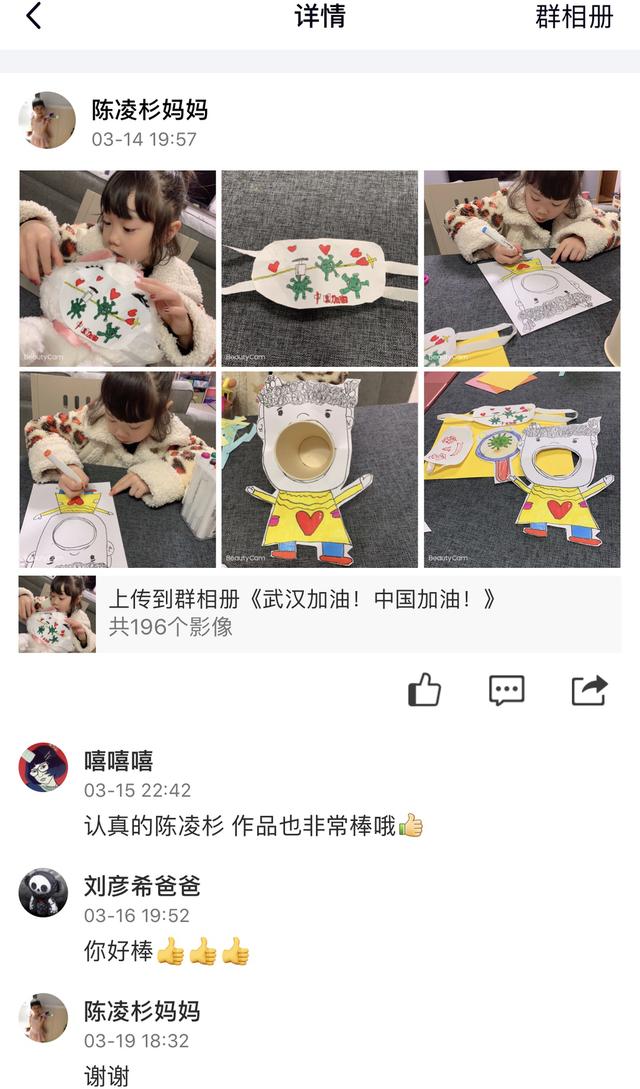
Task: Share this post
Action: [x=589, y=690]
